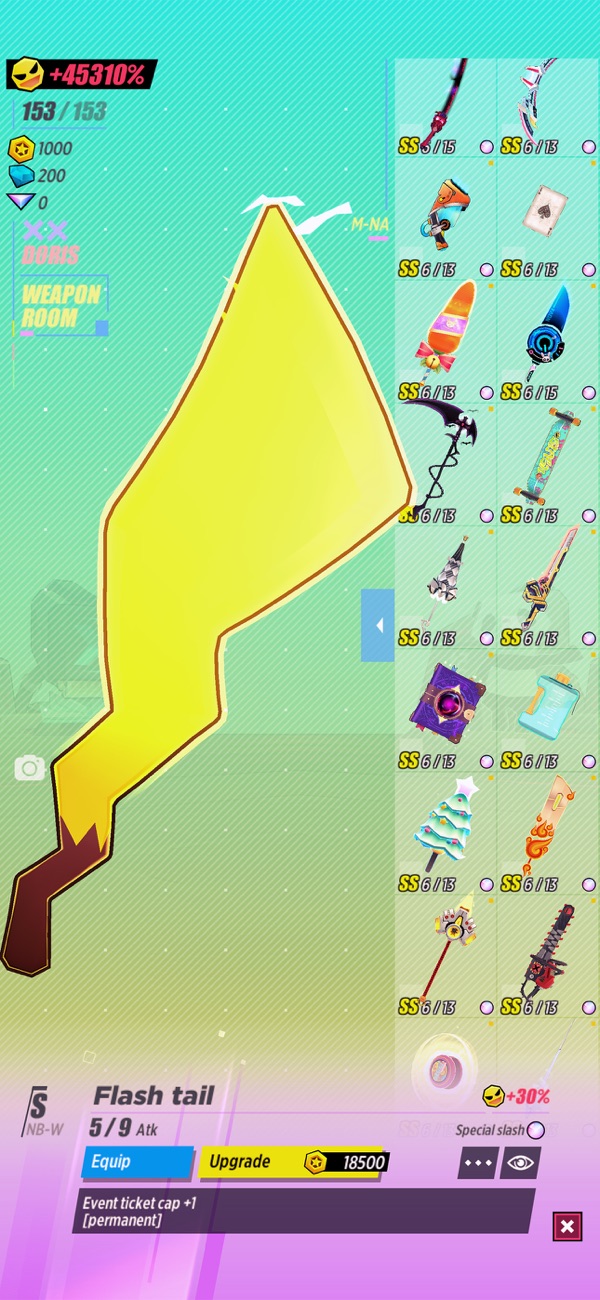Choose the orange popsicle weapon
Screen dimensions: 600x1300
point(445,333)
